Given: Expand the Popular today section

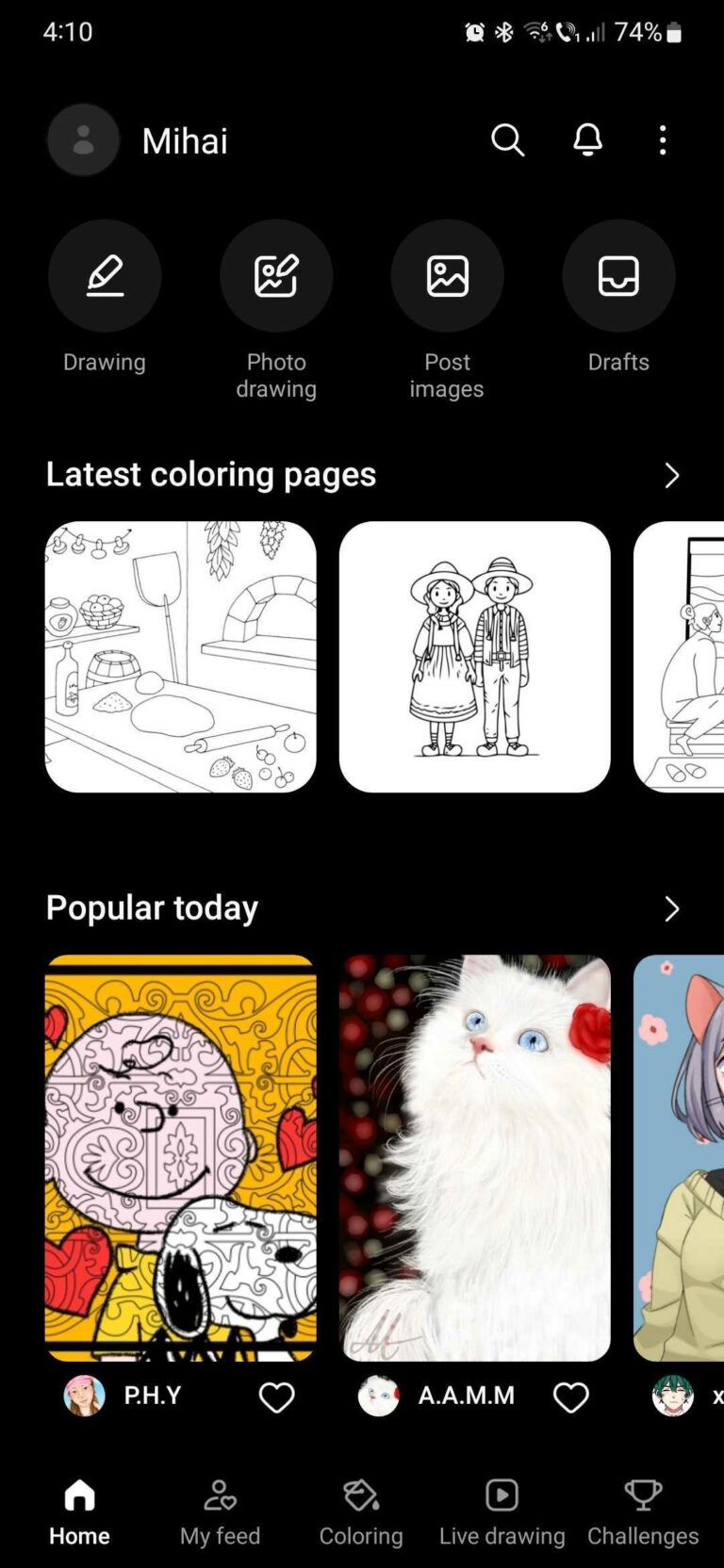Looking at the screenshot, I should [x=670, y=908].
